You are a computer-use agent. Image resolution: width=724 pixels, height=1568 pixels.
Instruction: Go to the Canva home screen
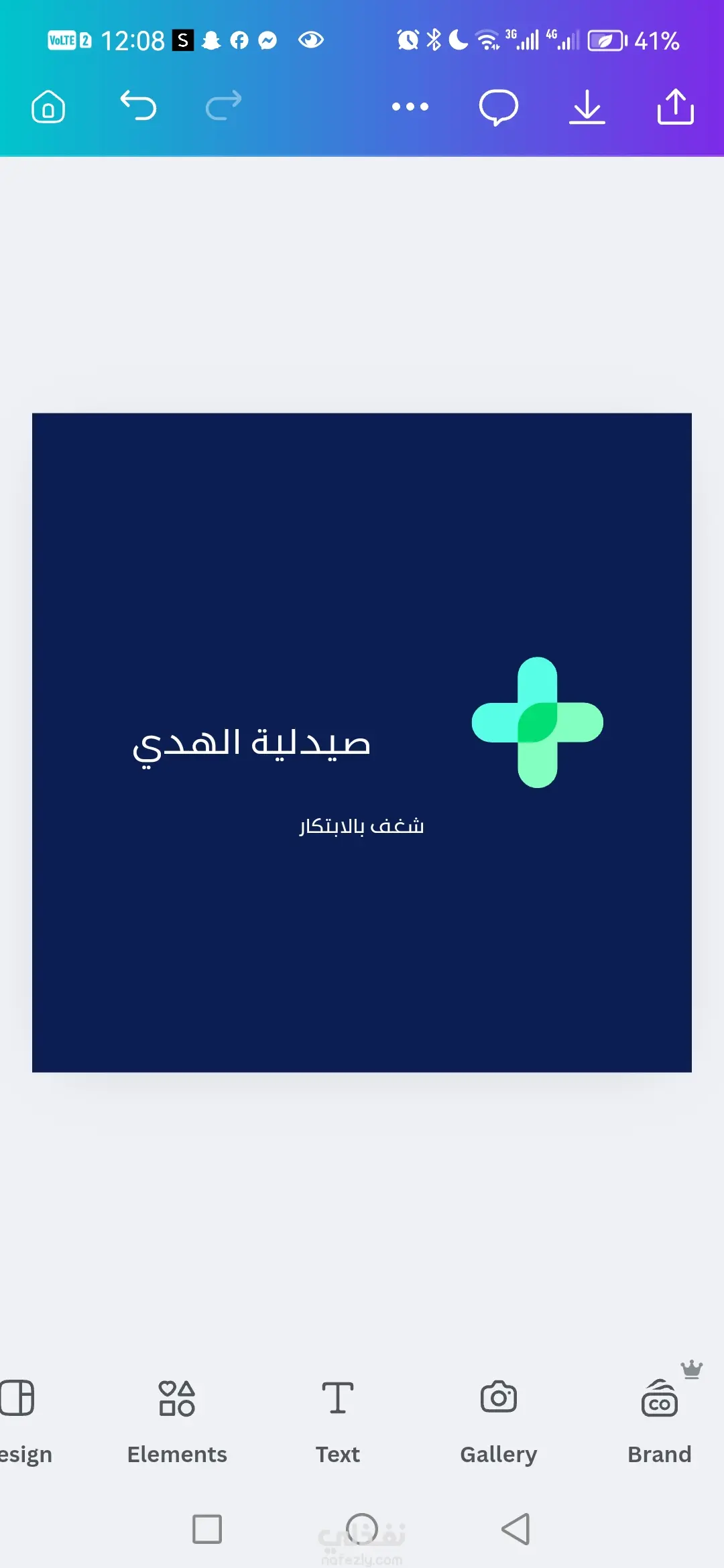(x=48, y=107)
